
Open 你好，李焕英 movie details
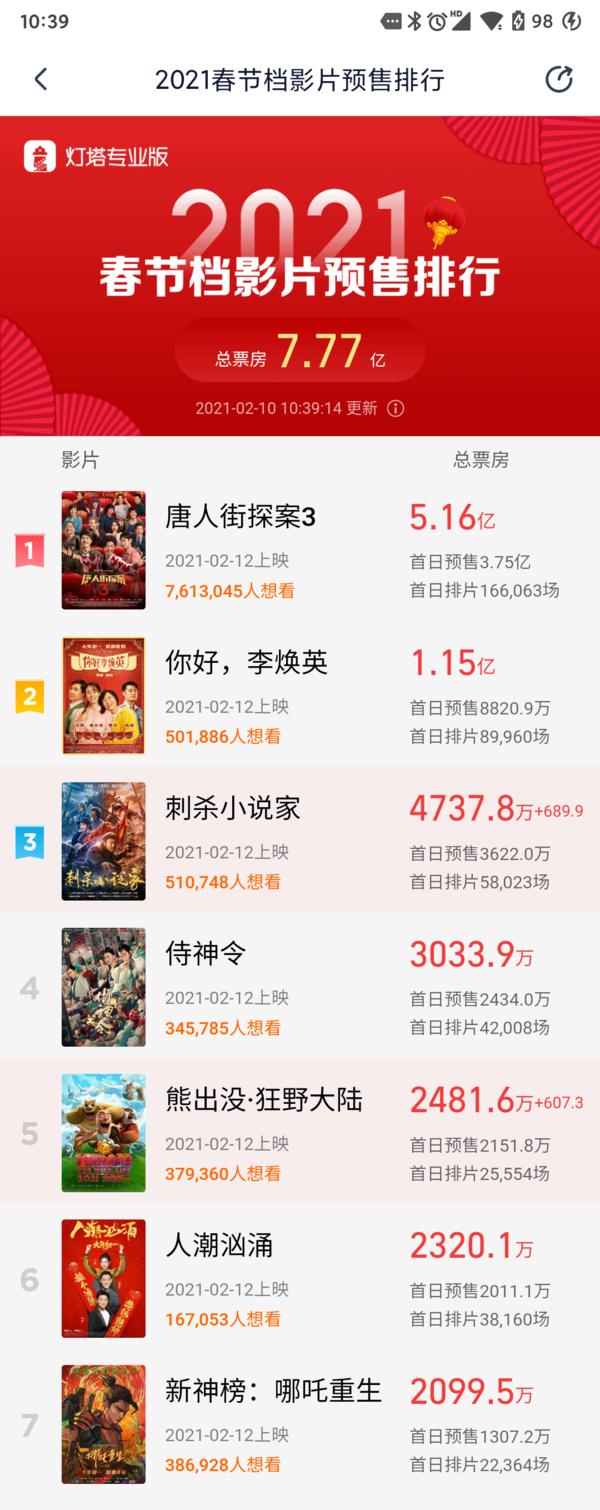point(300,695)
